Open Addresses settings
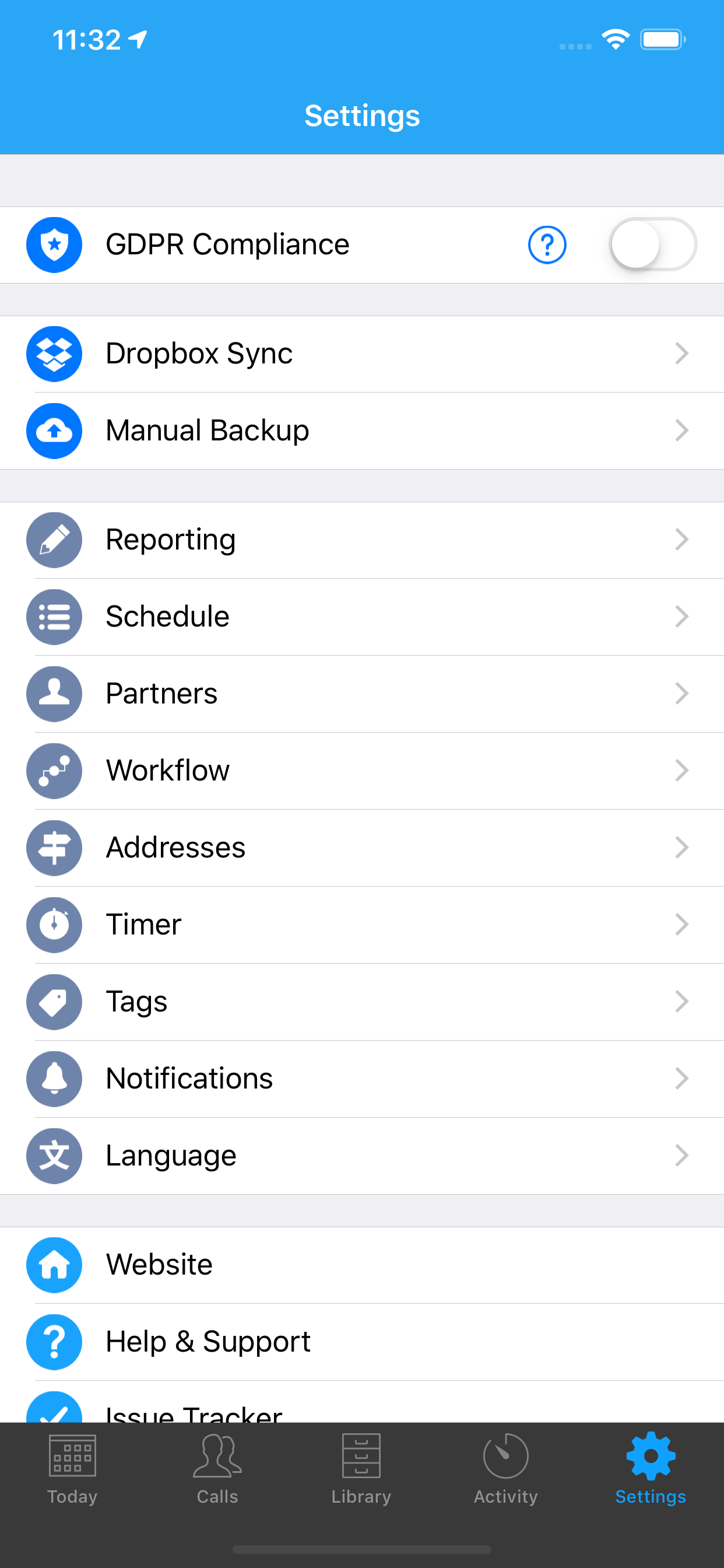 (362, 848)
